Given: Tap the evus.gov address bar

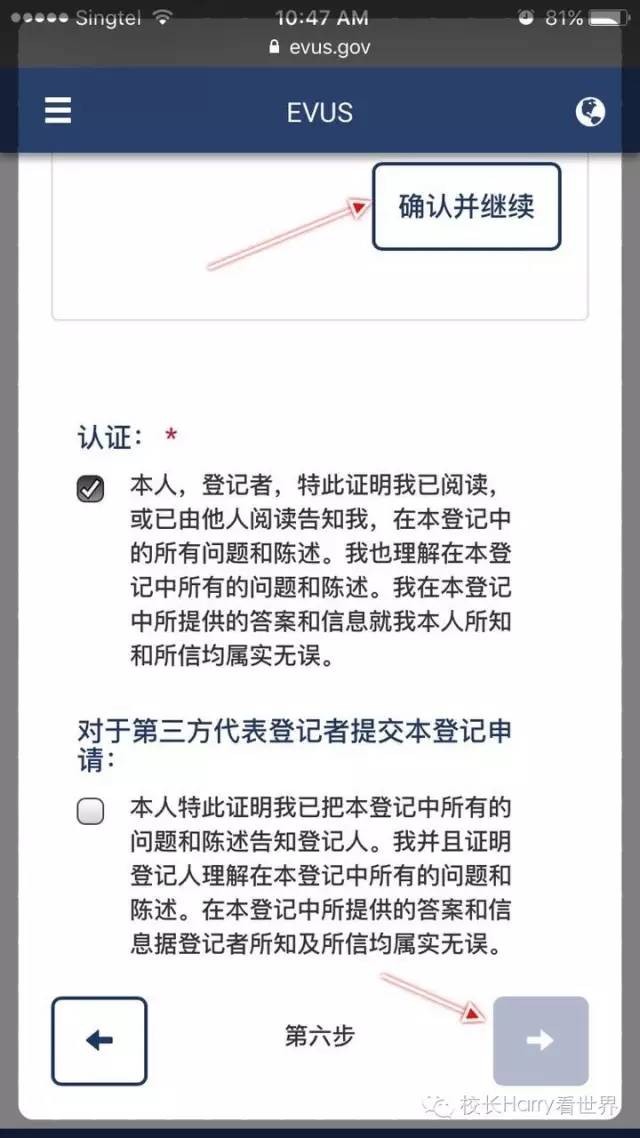Looking at the screenshot, I should [320, 47].
